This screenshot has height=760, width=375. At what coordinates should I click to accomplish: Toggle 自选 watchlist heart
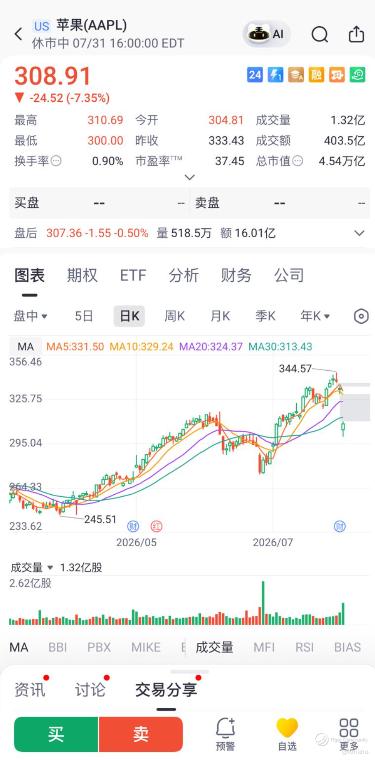(287, 734)
